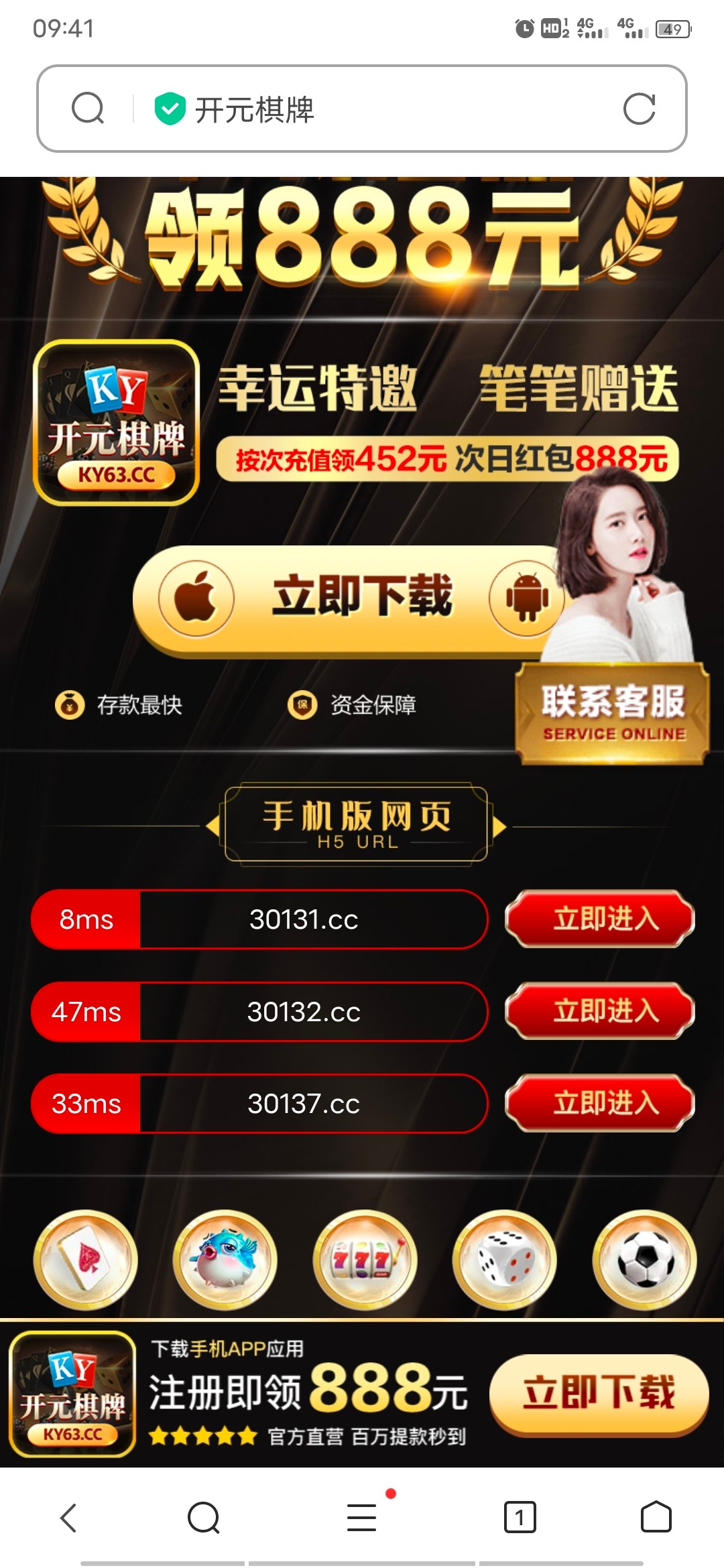View open tabs counter

tap(520, 1518)
